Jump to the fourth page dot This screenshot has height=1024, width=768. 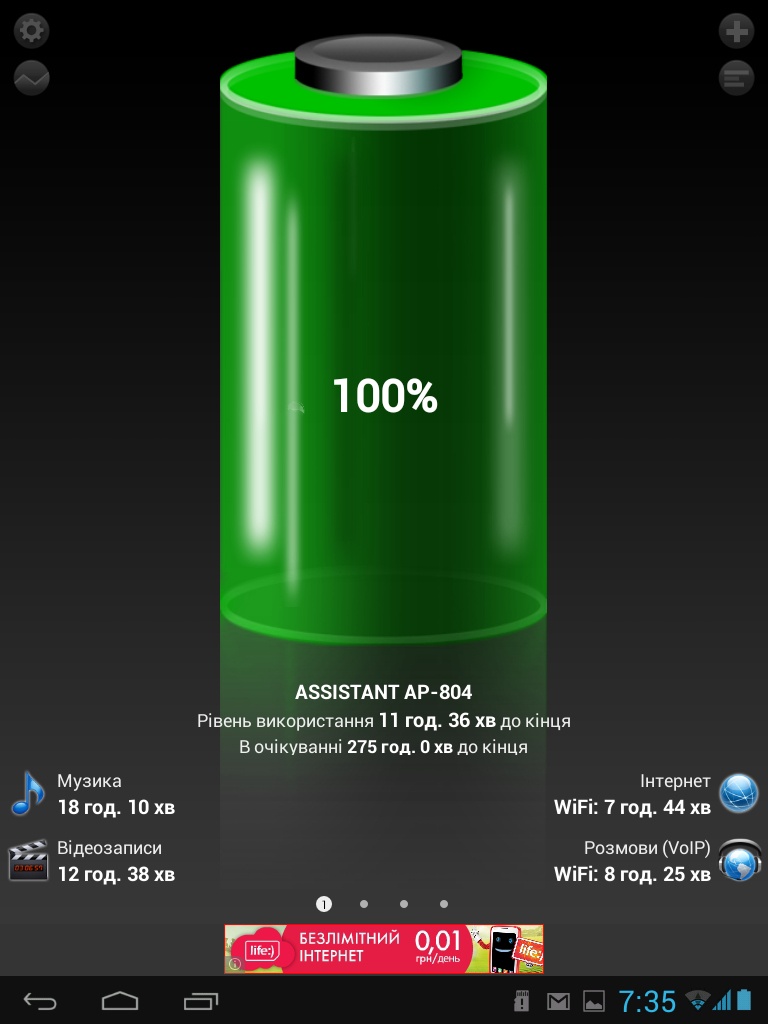[x=444, y=904]
